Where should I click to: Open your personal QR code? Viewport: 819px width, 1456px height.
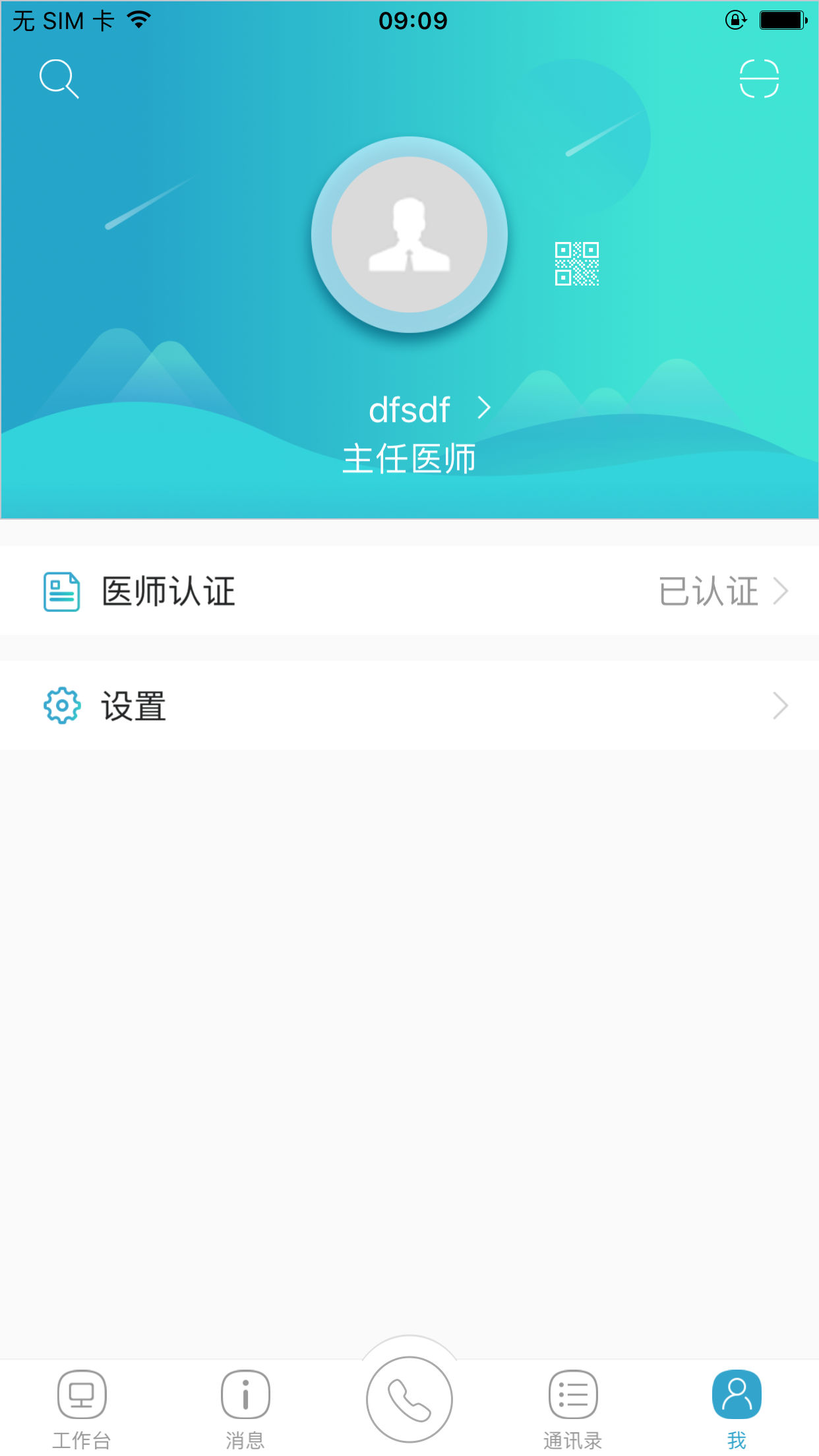coord(576,262)
